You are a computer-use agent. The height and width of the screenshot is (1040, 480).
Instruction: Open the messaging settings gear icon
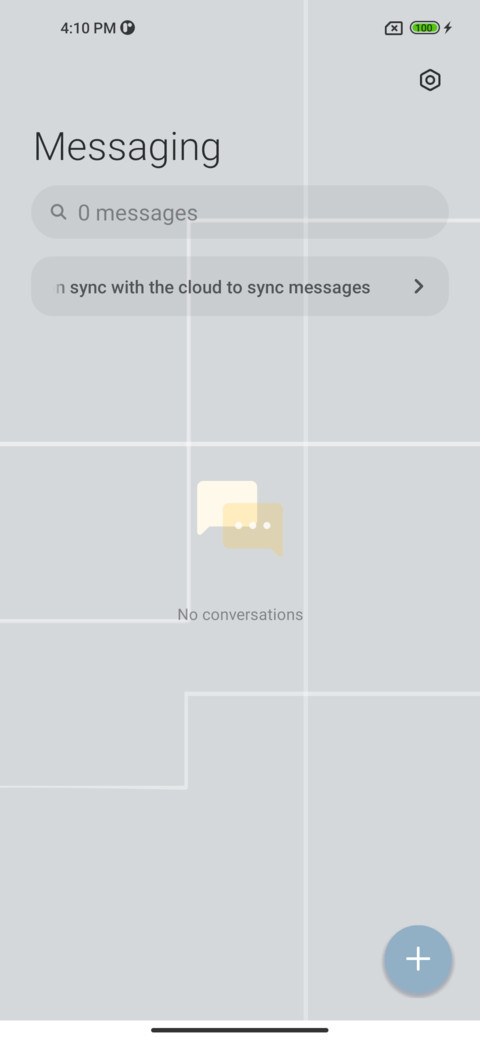click(430, 80)
